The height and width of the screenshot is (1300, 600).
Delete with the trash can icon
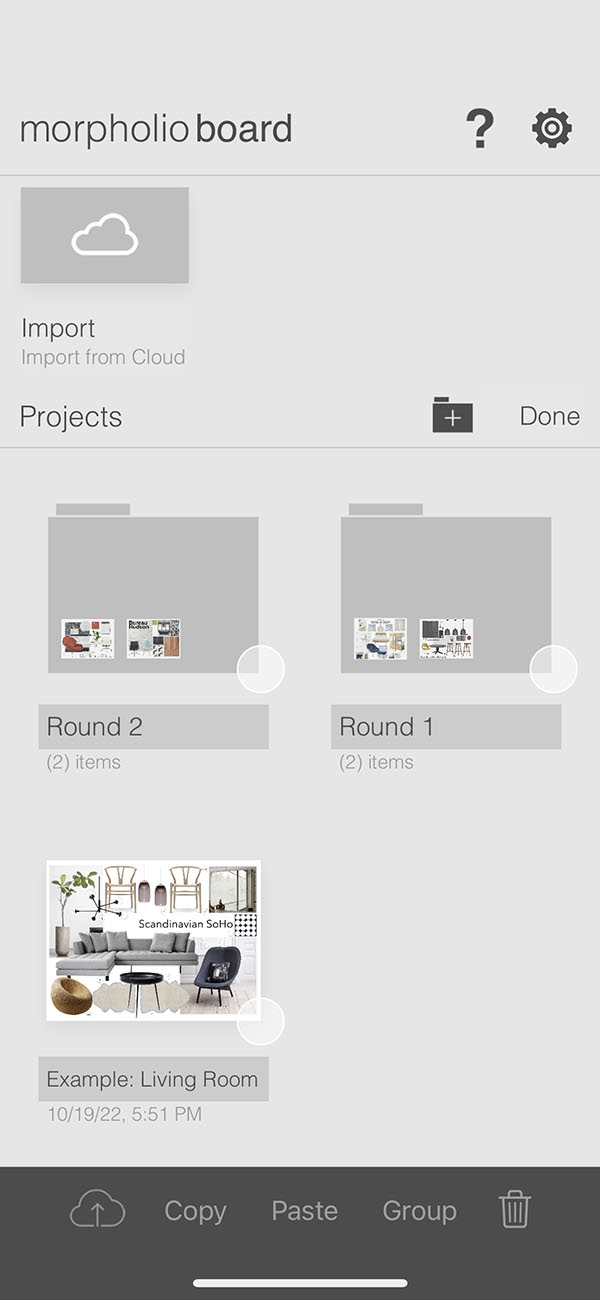coord(514,1211)
